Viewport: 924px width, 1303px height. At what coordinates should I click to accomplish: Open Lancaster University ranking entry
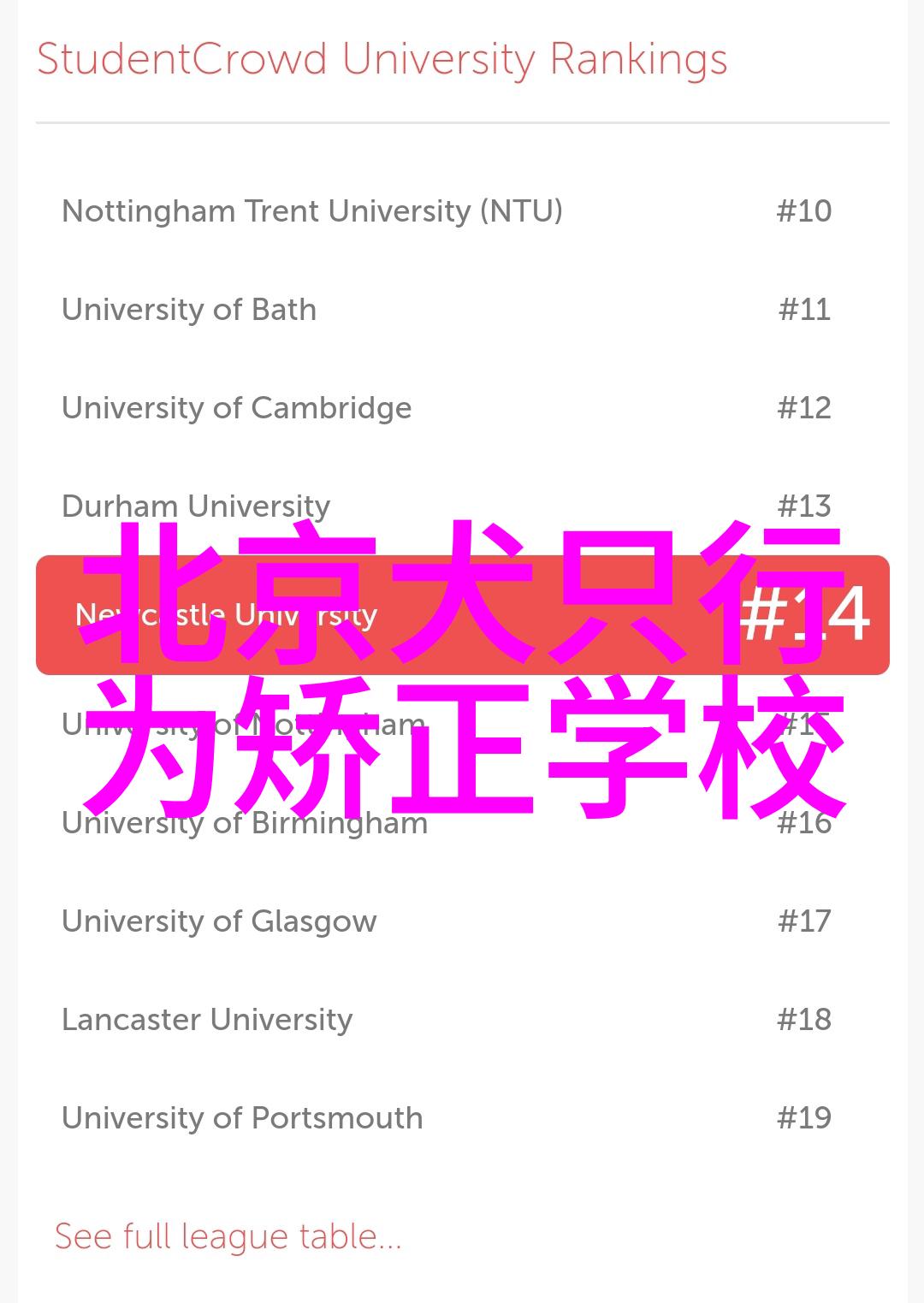[x=207, y=1020]
